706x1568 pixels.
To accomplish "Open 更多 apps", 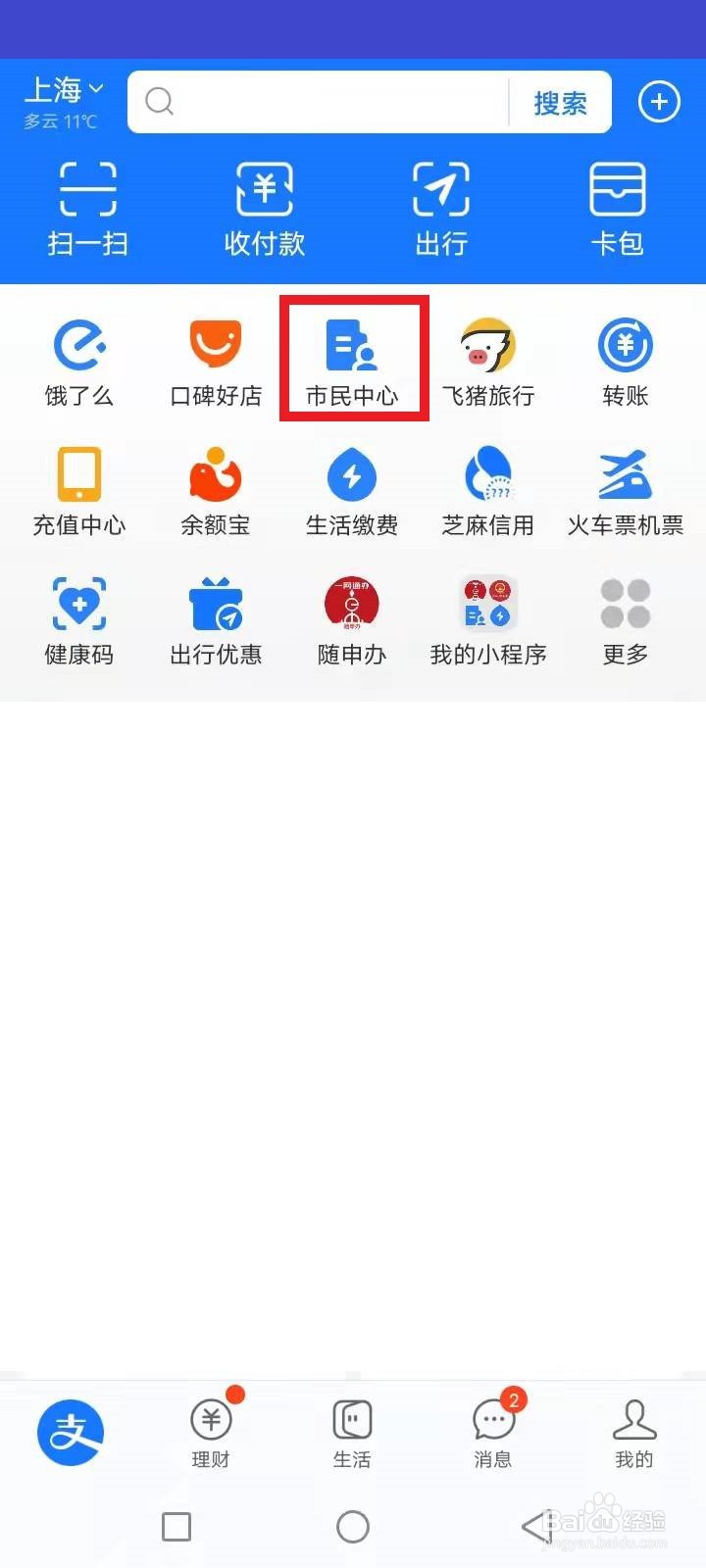I will point(626,620).
